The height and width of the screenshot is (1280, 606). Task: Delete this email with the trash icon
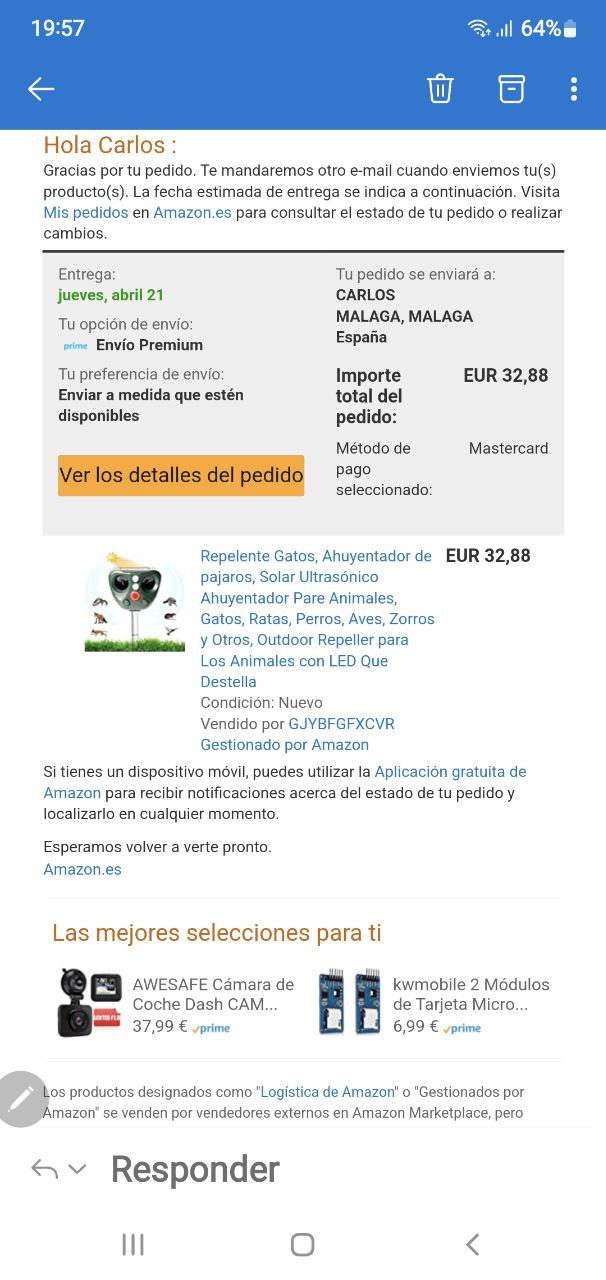pyautogui.click(x=440, y=89)
